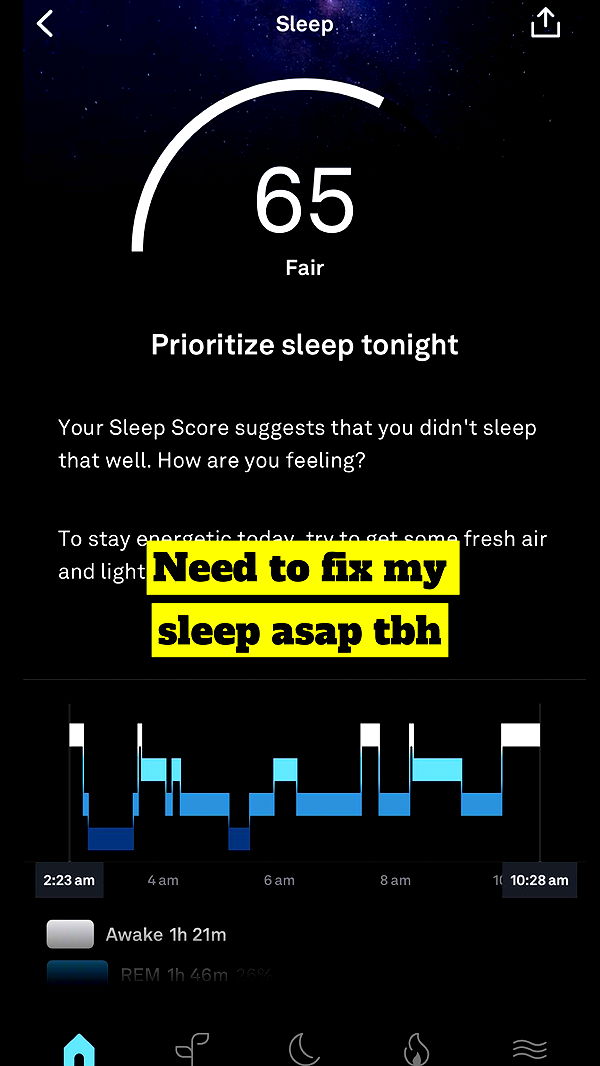Image resolution: width=600 pixels, height=1066 pixels.
Task: Open the flame Activity tab
Action: tap(416, 1048)
